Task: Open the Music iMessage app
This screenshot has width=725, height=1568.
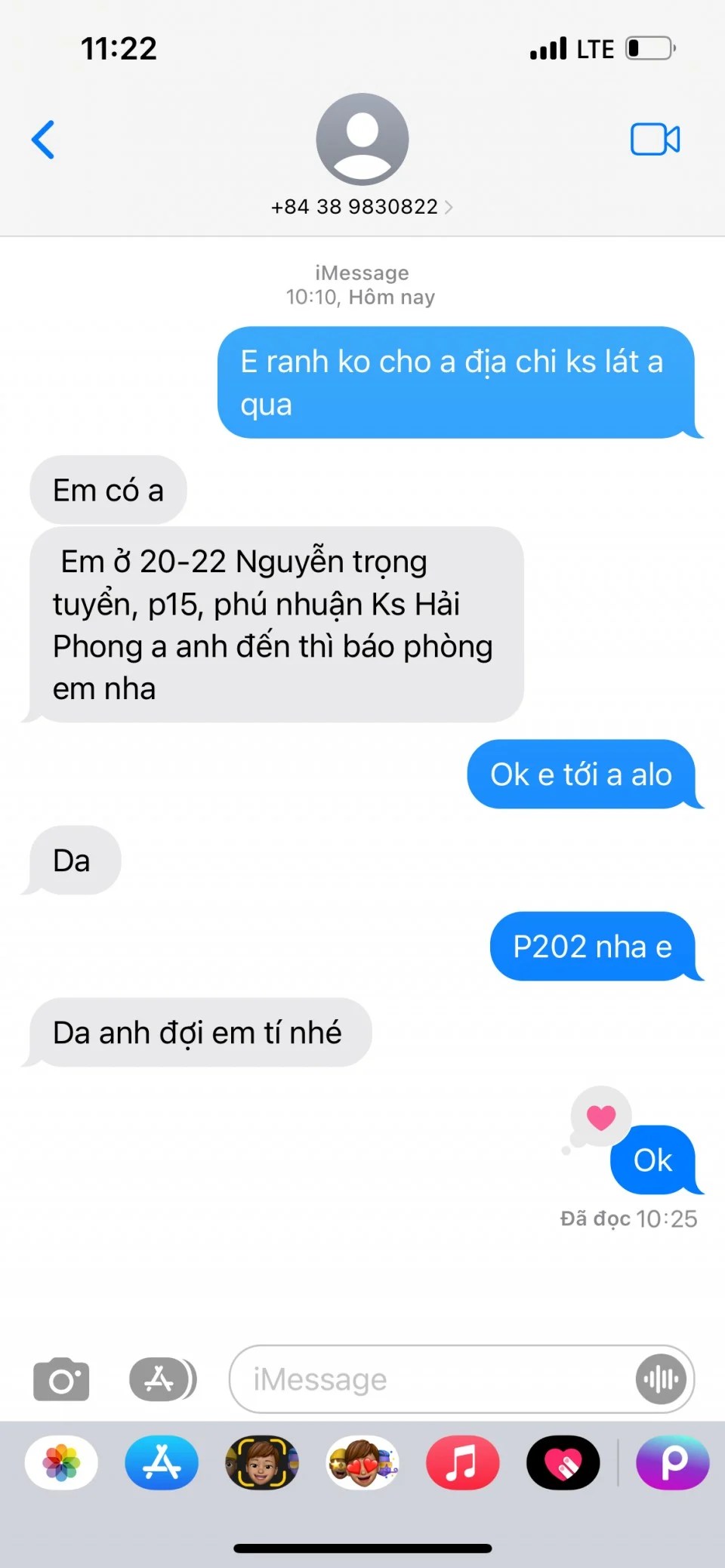Action: [x=462, y=1463]
